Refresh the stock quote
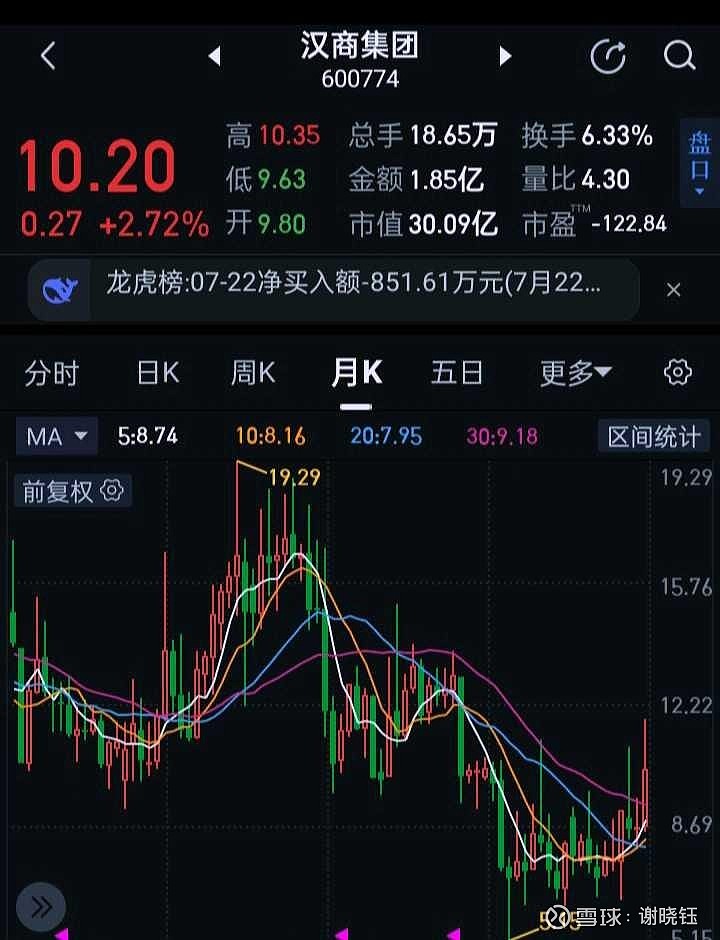This screenshot has width=720, height=940. [608, 56]
